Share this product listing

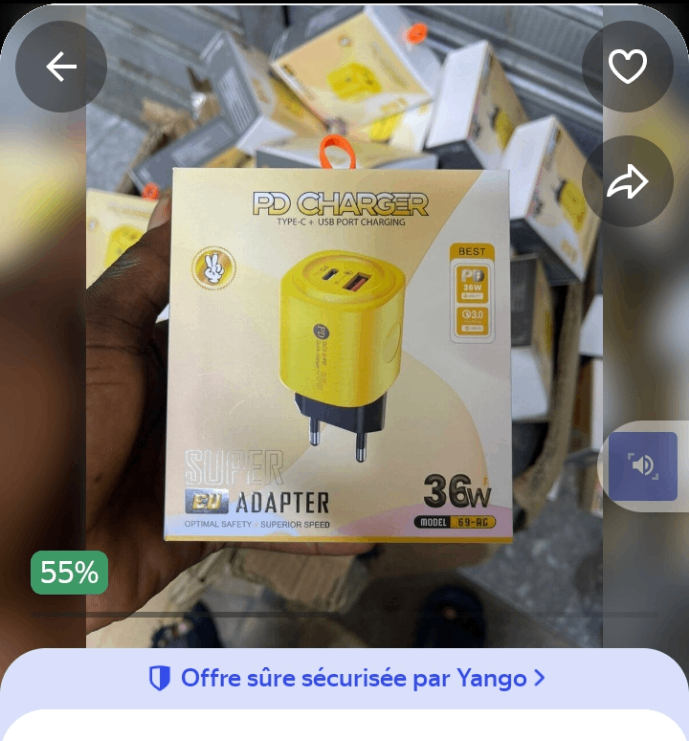coord(628,181)
